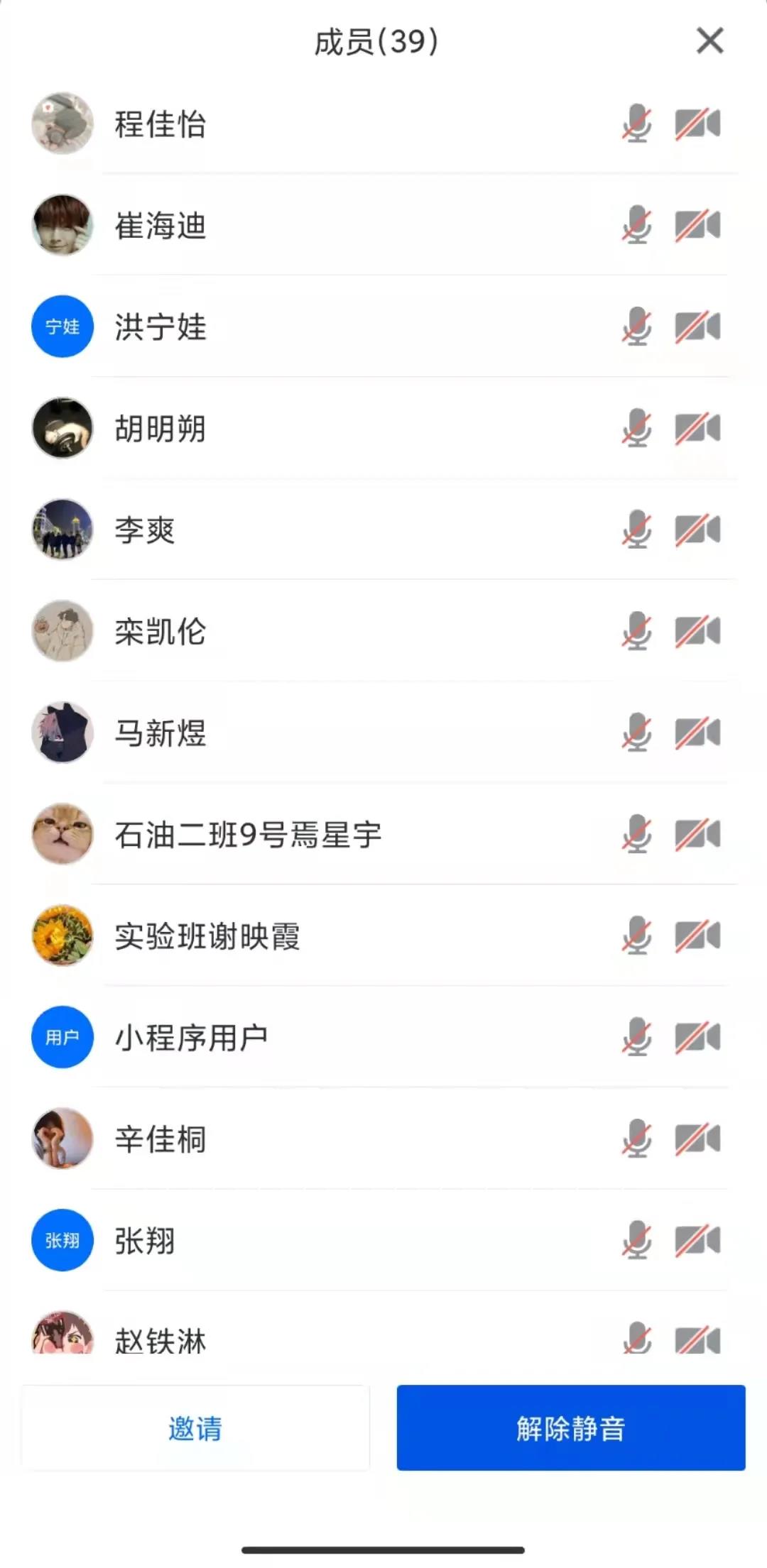The image size is (767, 1568).
Task: Close the 成员 members panel
Action: pyautogui.click(x=709, y=41)
